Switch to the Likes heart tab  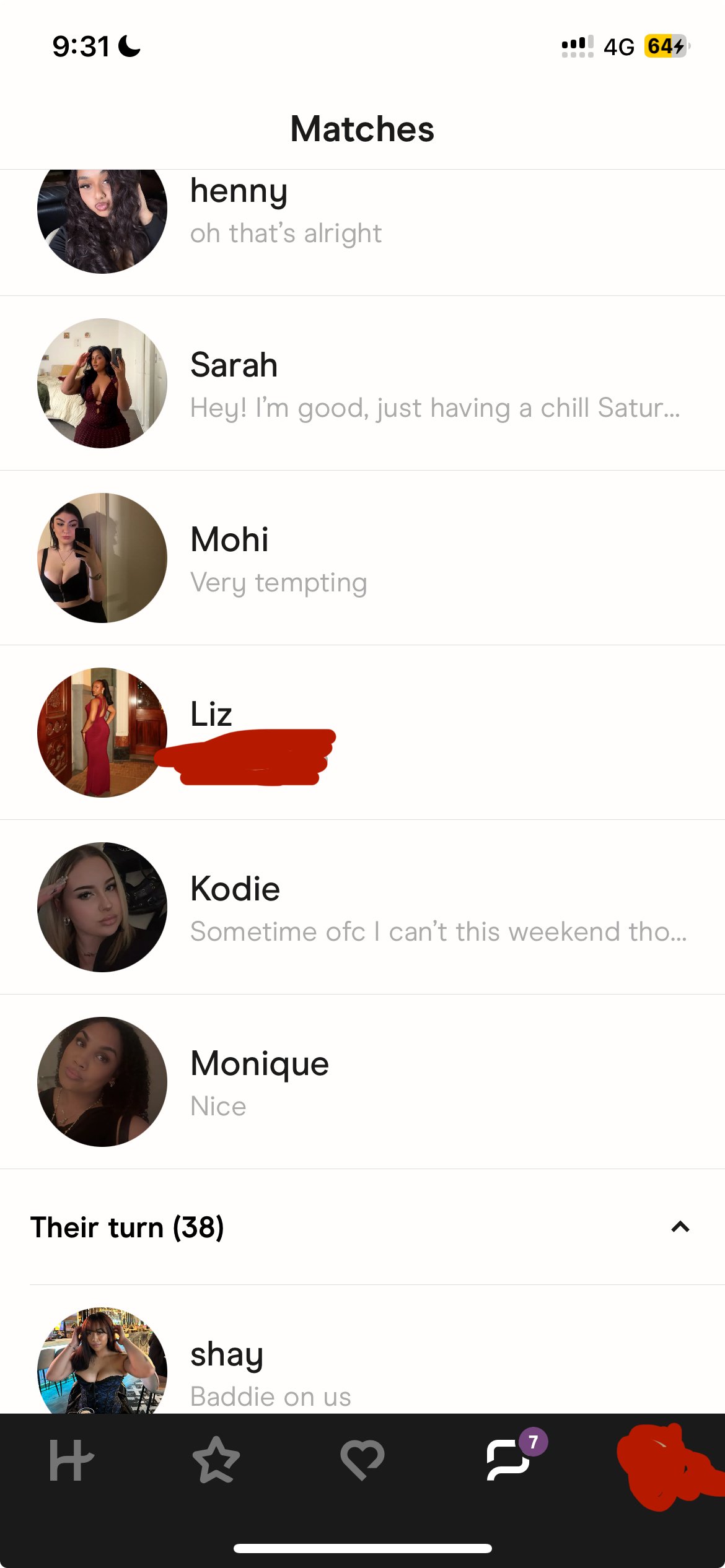362,1460
